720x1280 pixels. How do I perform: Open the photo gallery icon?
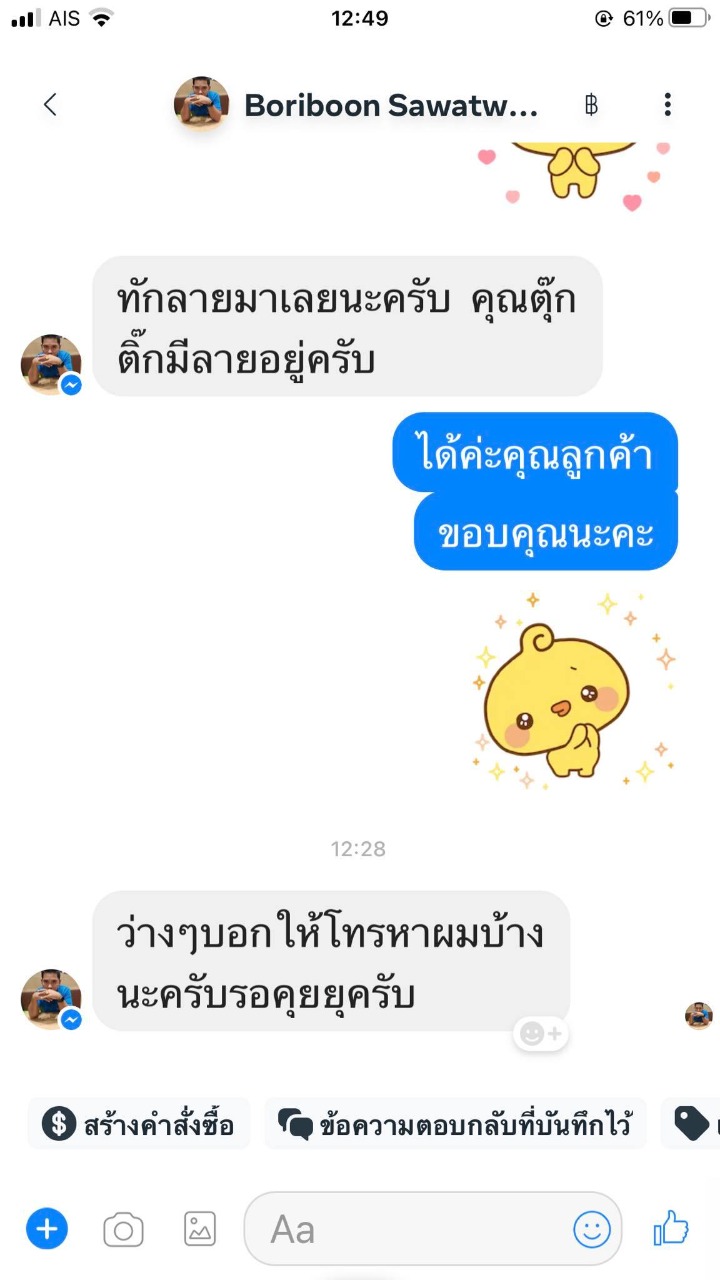[x=199, y=1229]
